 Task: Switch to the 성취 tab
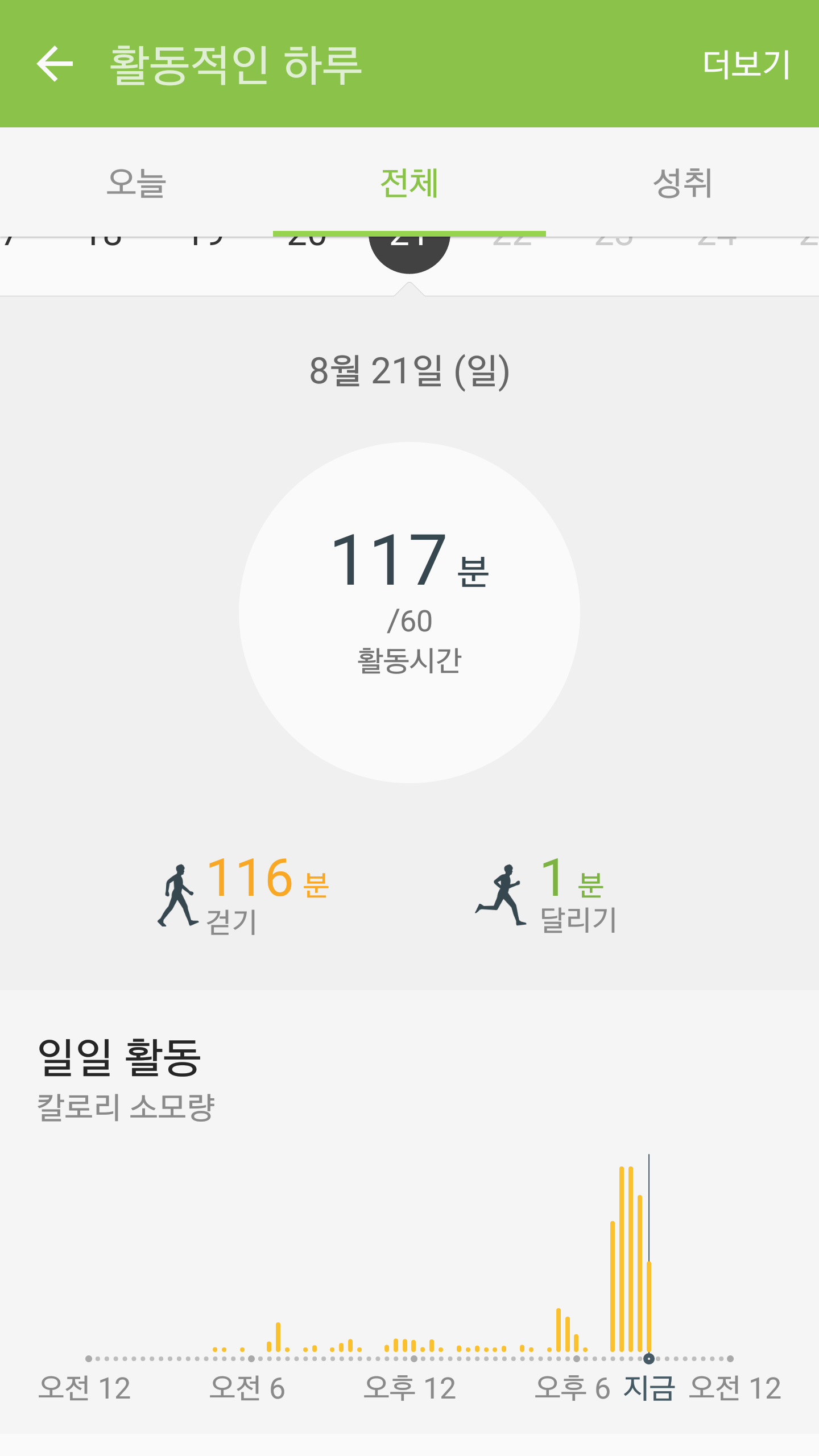682,183
